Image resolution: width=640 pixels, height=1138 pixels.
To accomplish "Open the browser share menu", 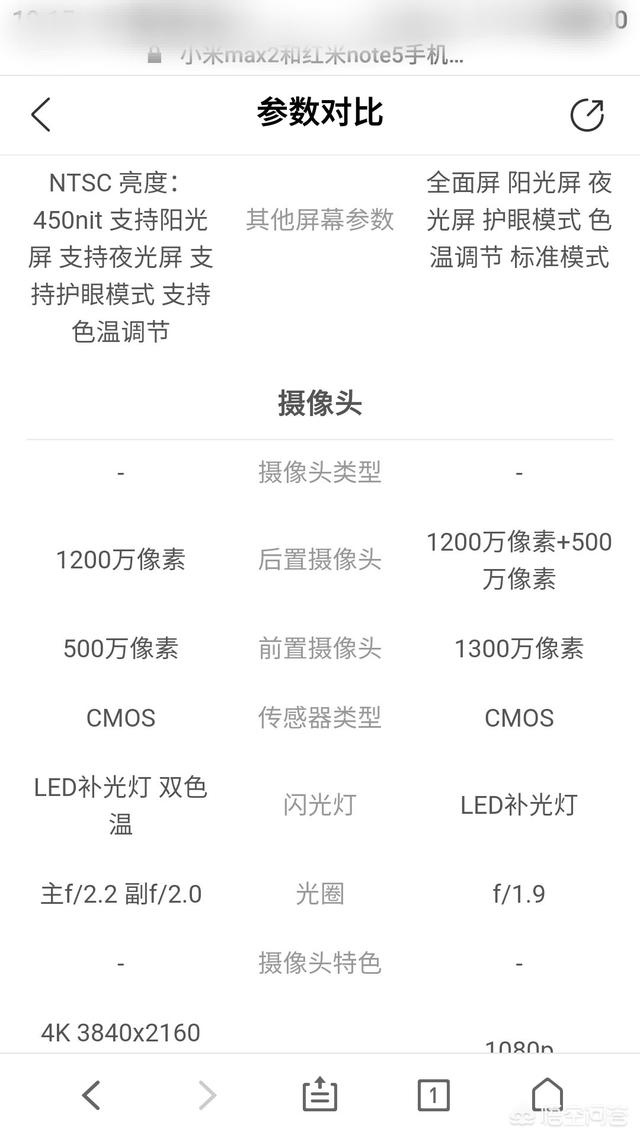I will [319, 1096].
